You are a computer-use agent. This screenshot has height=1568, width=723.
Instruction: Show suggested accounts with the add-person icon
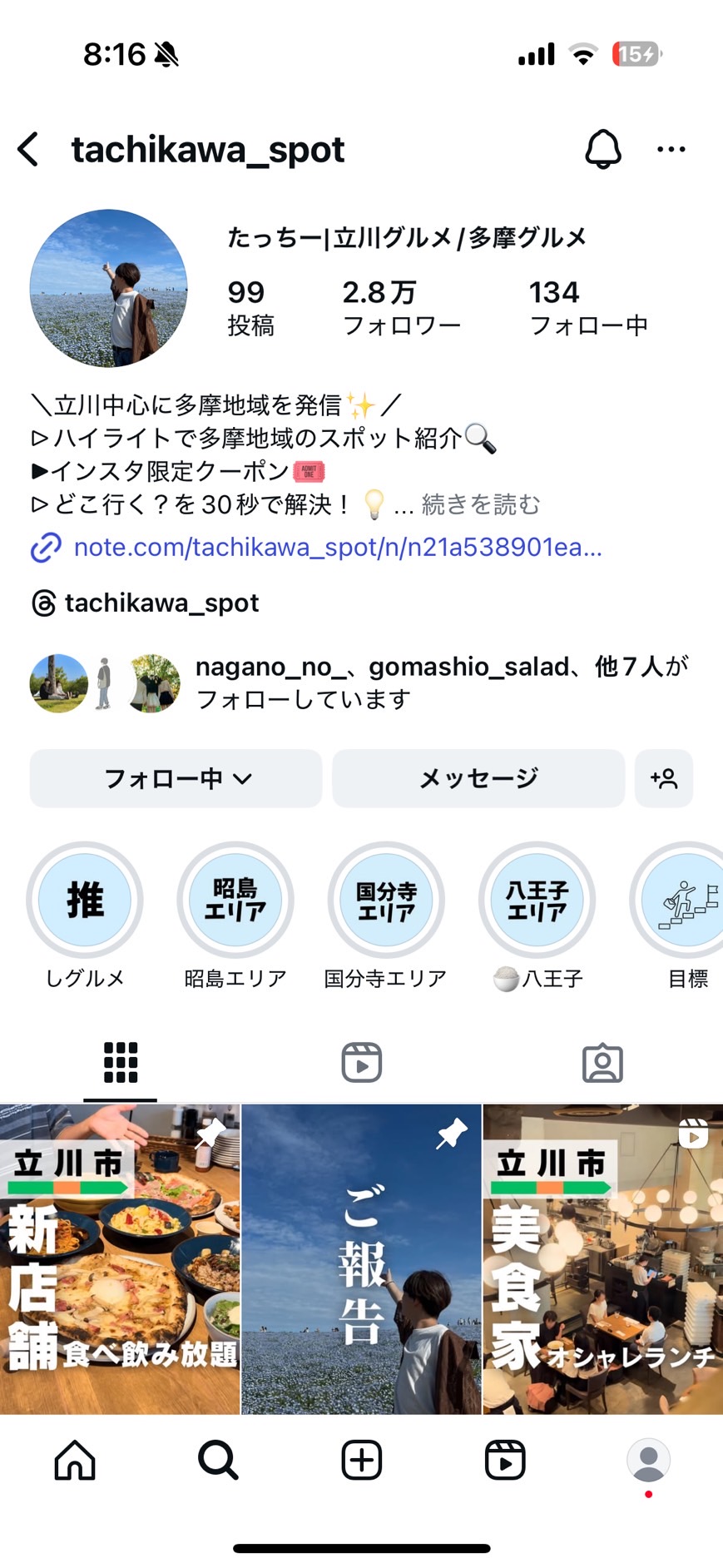pyautogui.click(x=664, y=778)
